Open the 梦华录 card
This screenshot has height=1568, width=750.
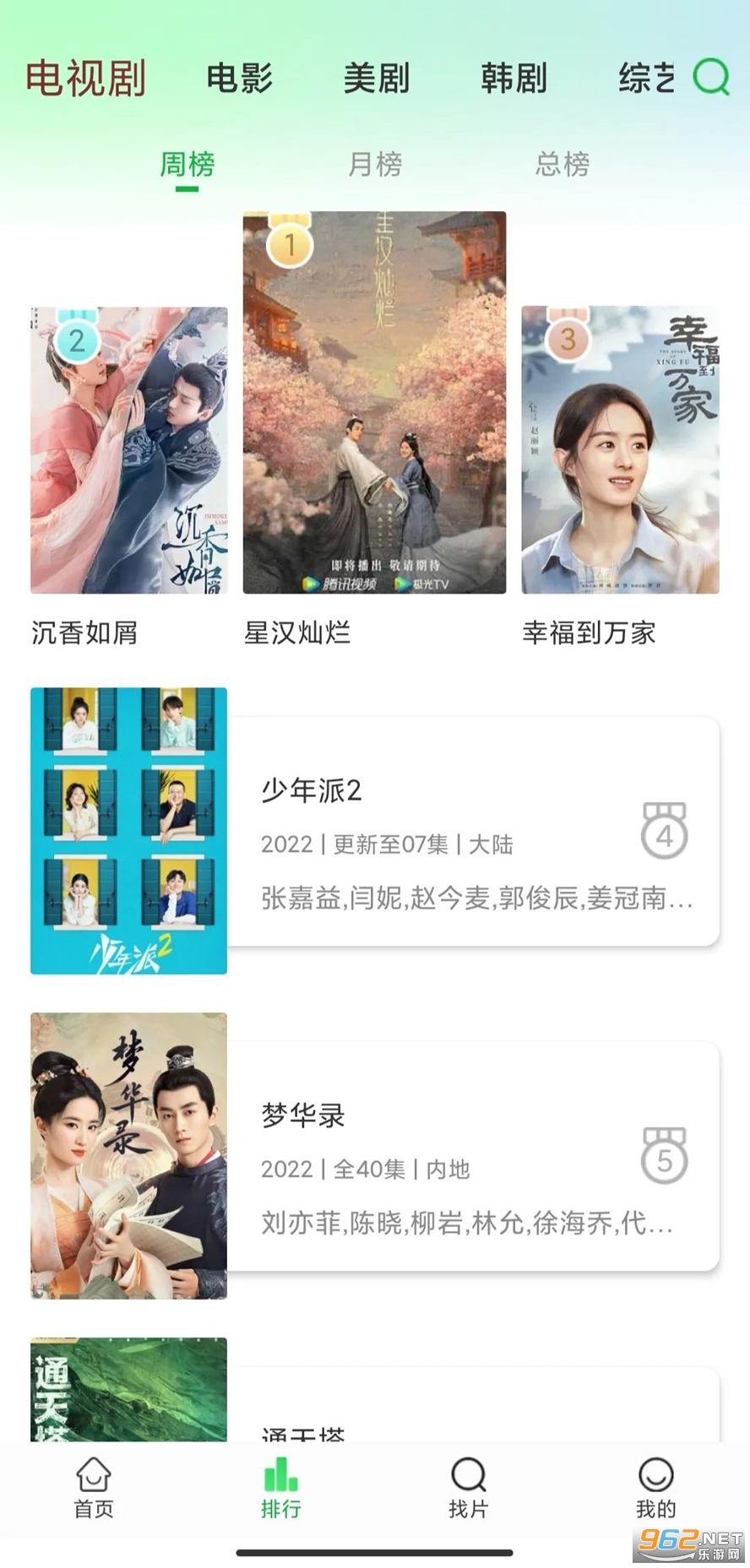tap(375, 1156)
